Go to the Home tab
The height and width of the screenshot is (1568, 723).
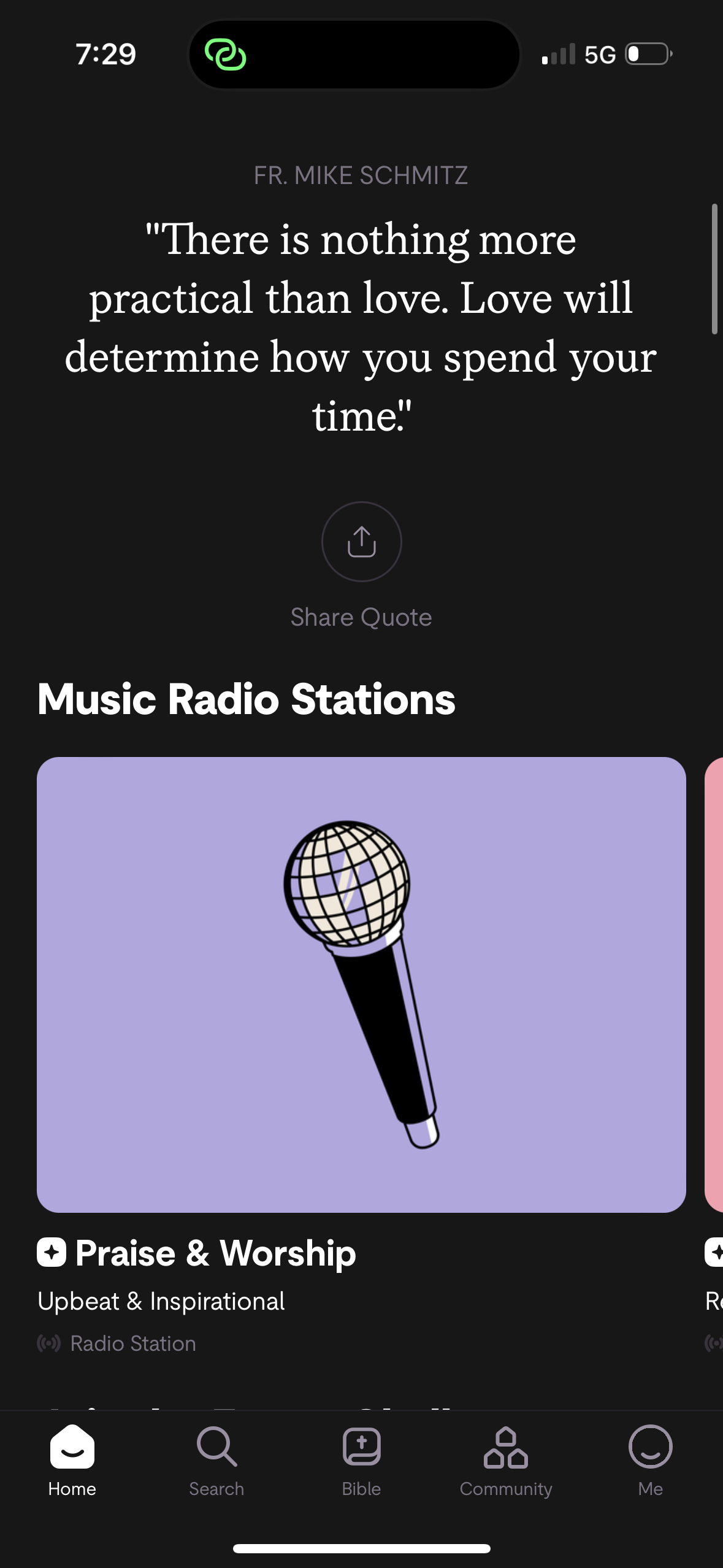click(x=72, y=1461)
